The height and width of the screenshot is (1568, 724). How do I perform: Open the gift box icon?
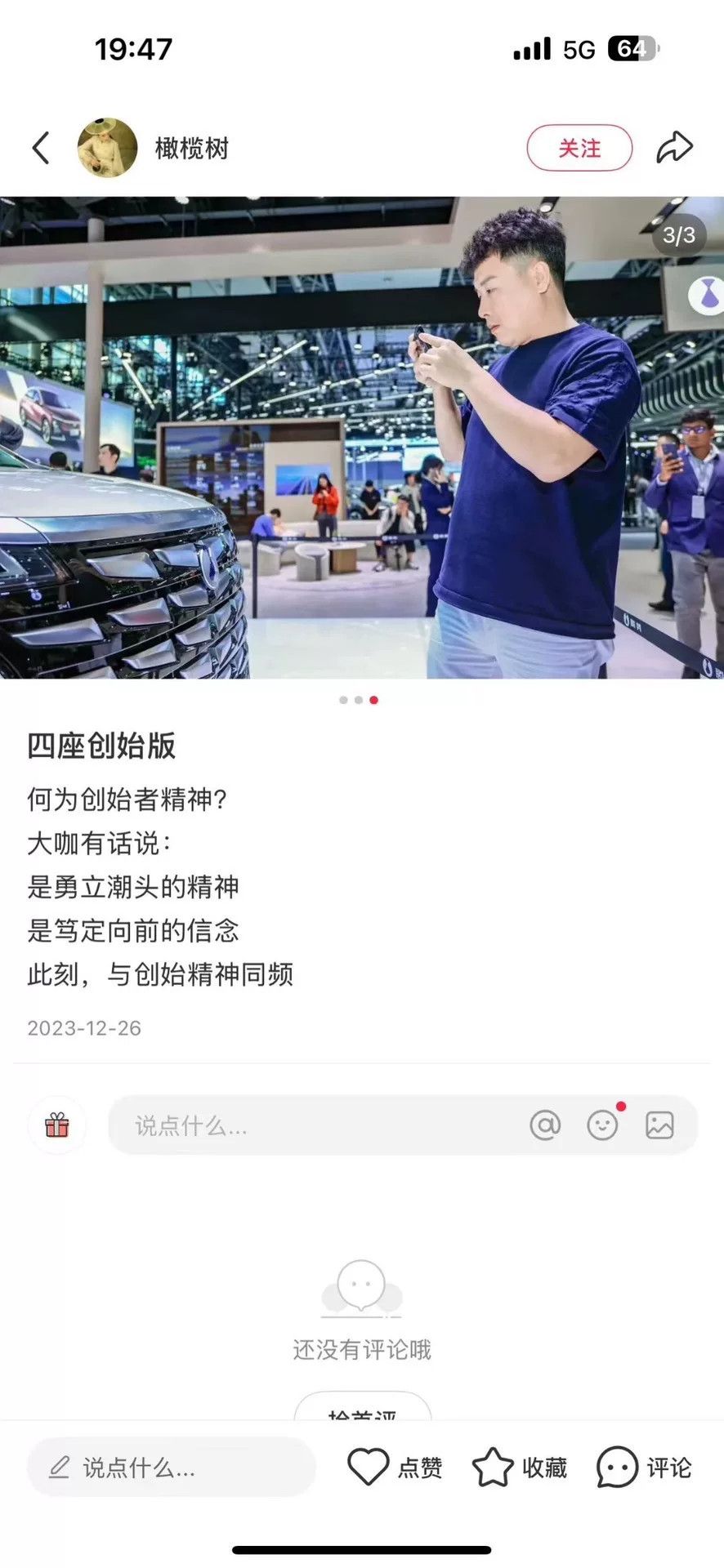pos(57,1125)
